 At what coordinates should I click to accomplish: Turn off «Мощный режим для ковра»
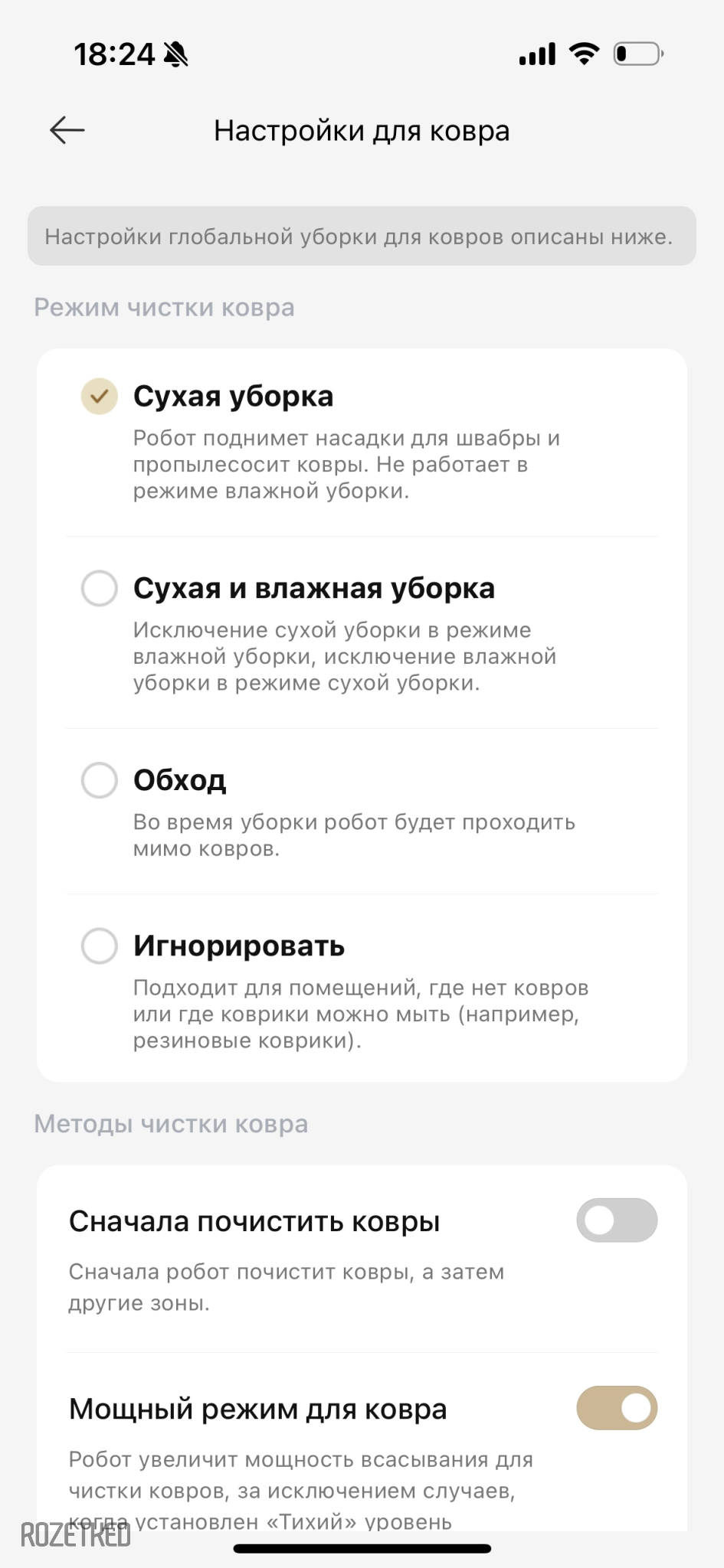(x=617, y=1407)
